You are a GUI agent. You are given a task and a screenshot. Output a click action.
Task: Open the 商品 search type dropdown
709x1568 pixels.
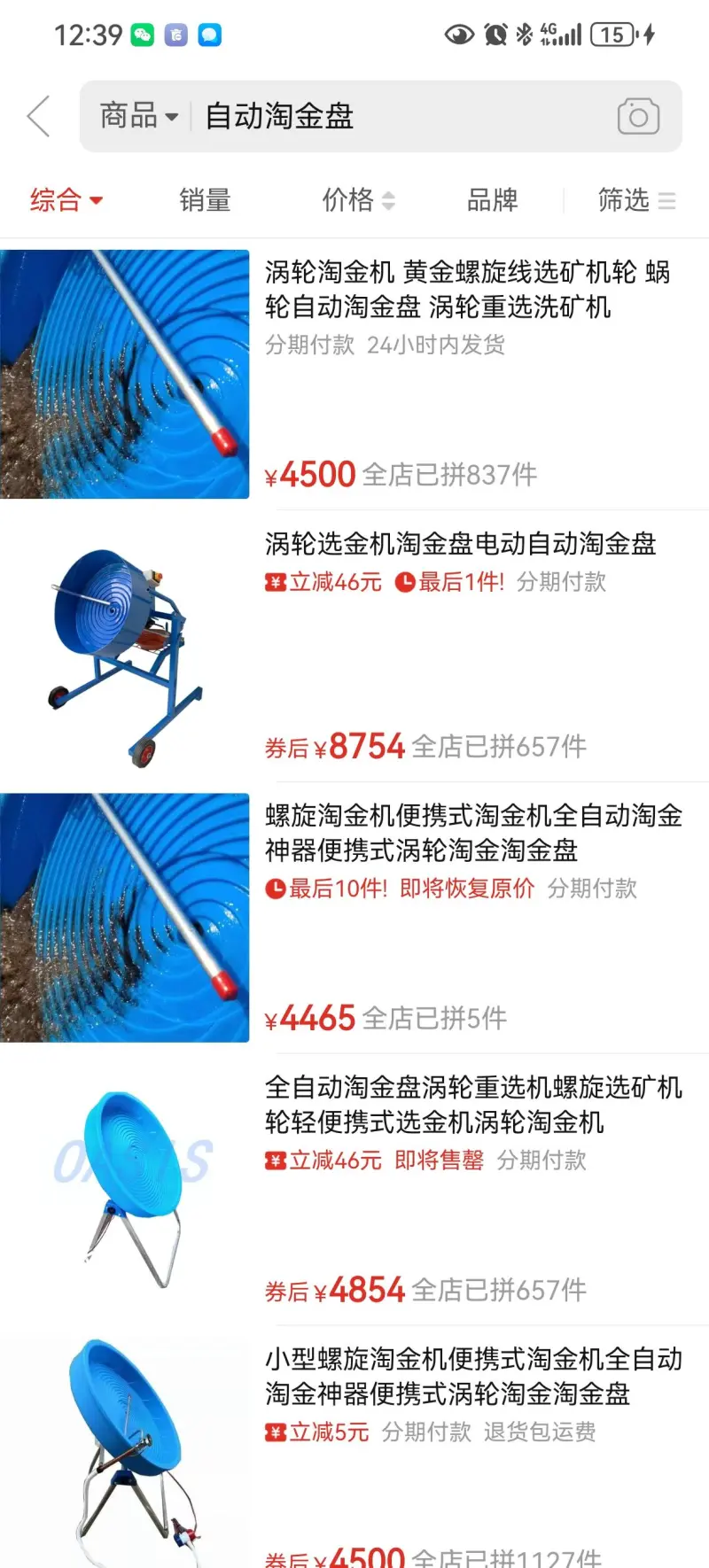pos(138,116)
